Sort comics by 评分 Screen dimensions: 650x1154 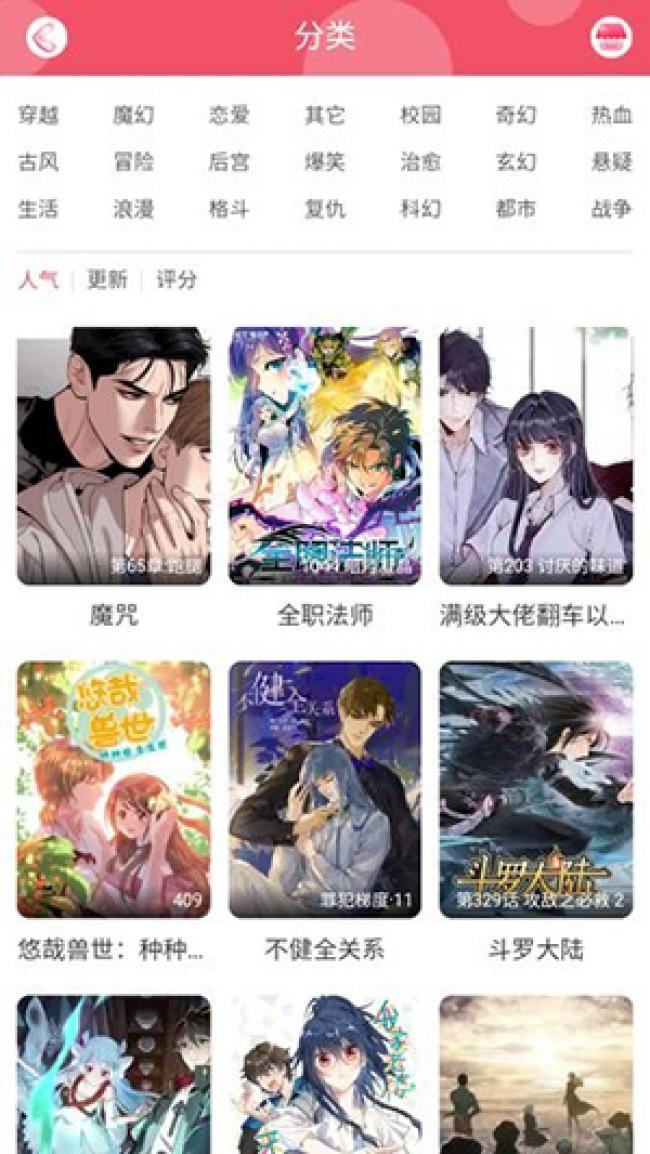(176, 280)
